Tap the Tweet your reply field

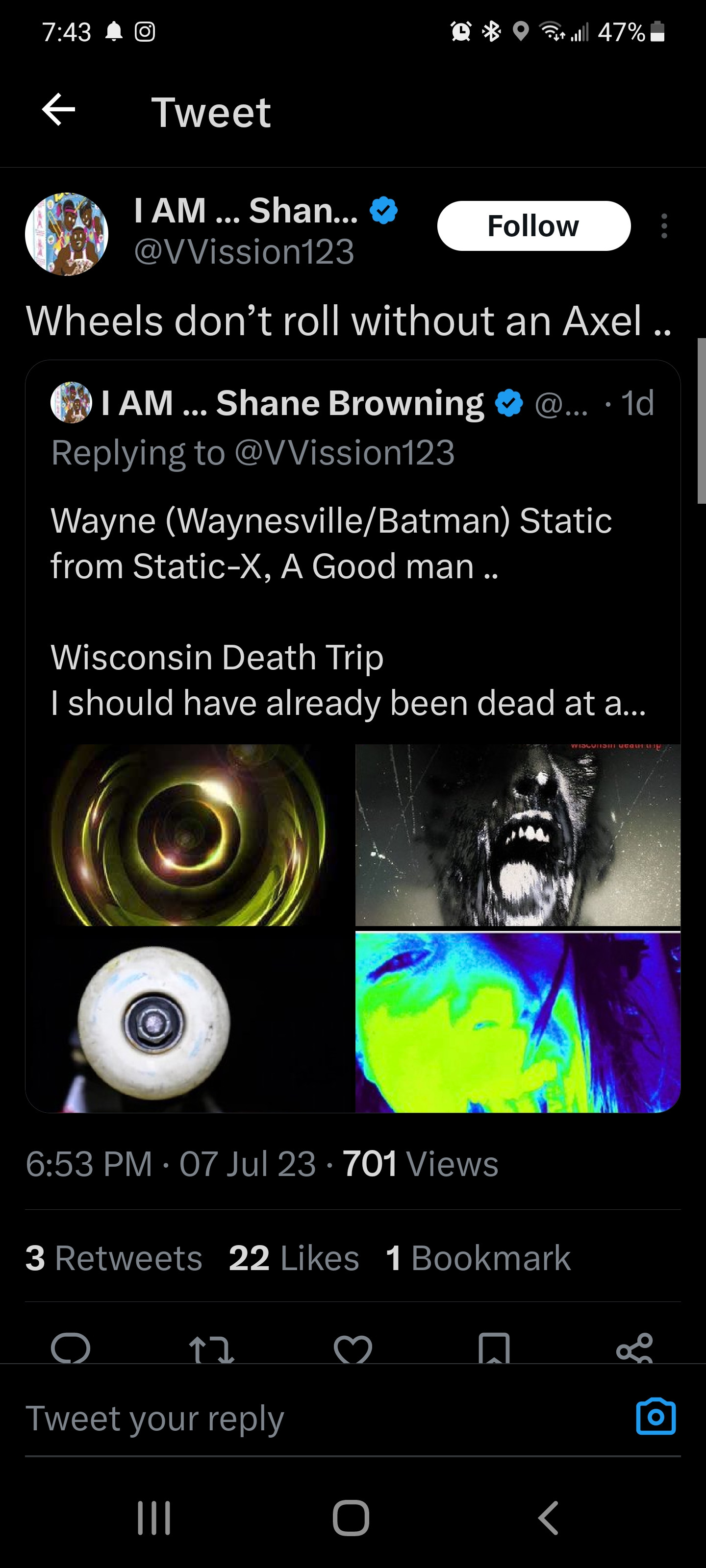[304, 1418]
